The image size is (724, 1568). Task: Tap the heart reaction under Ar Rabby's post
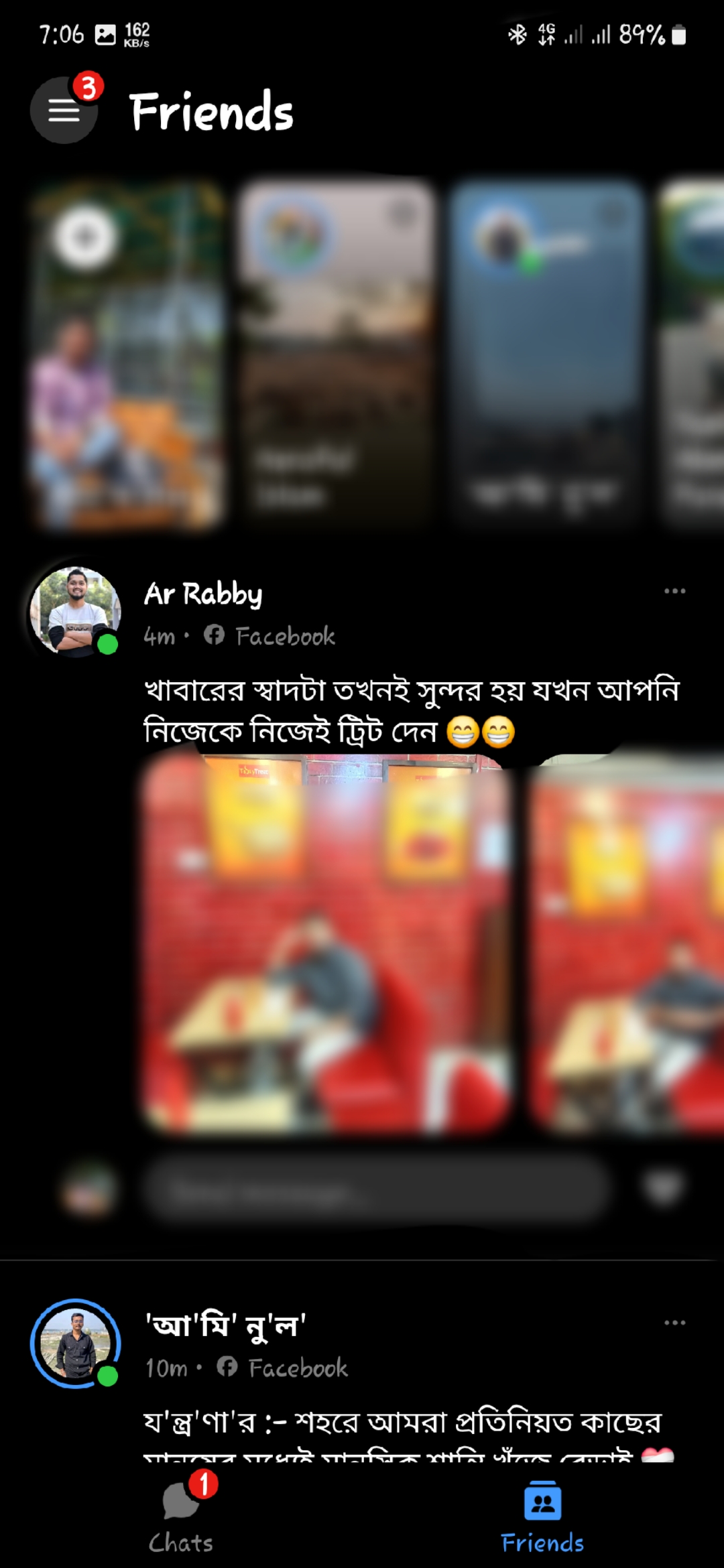pos(664,1188)
